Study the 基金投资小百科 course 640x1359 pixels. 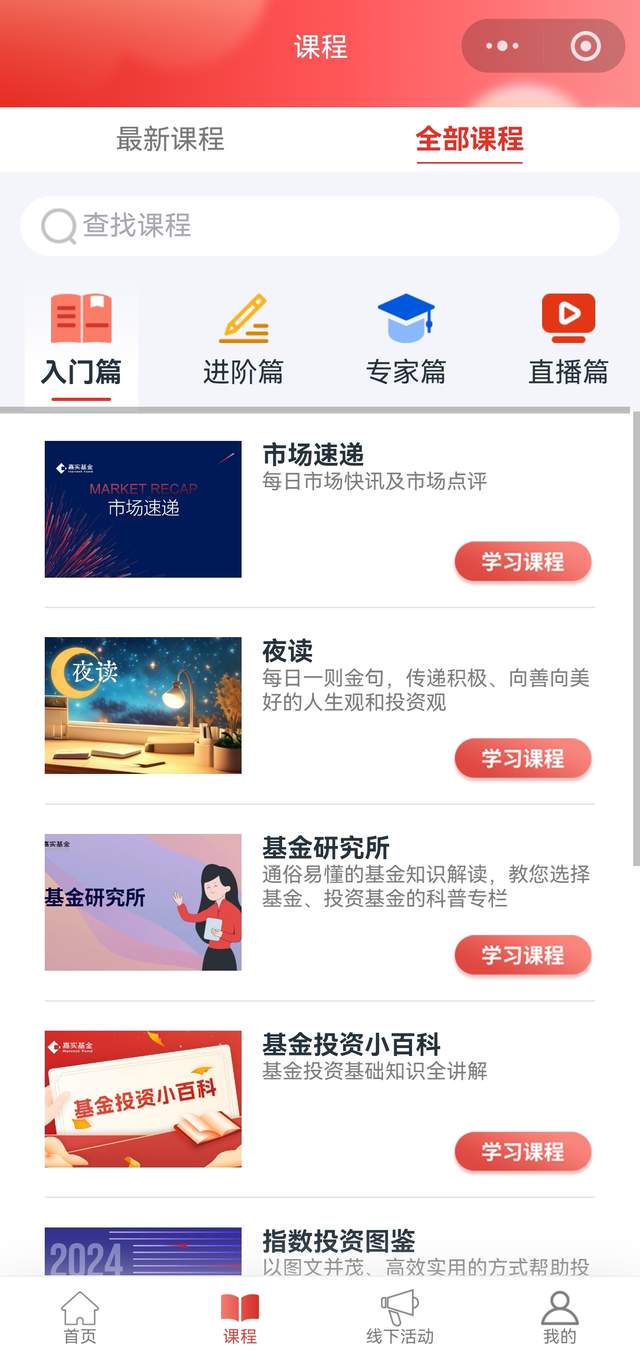[x=523, y=1152]
